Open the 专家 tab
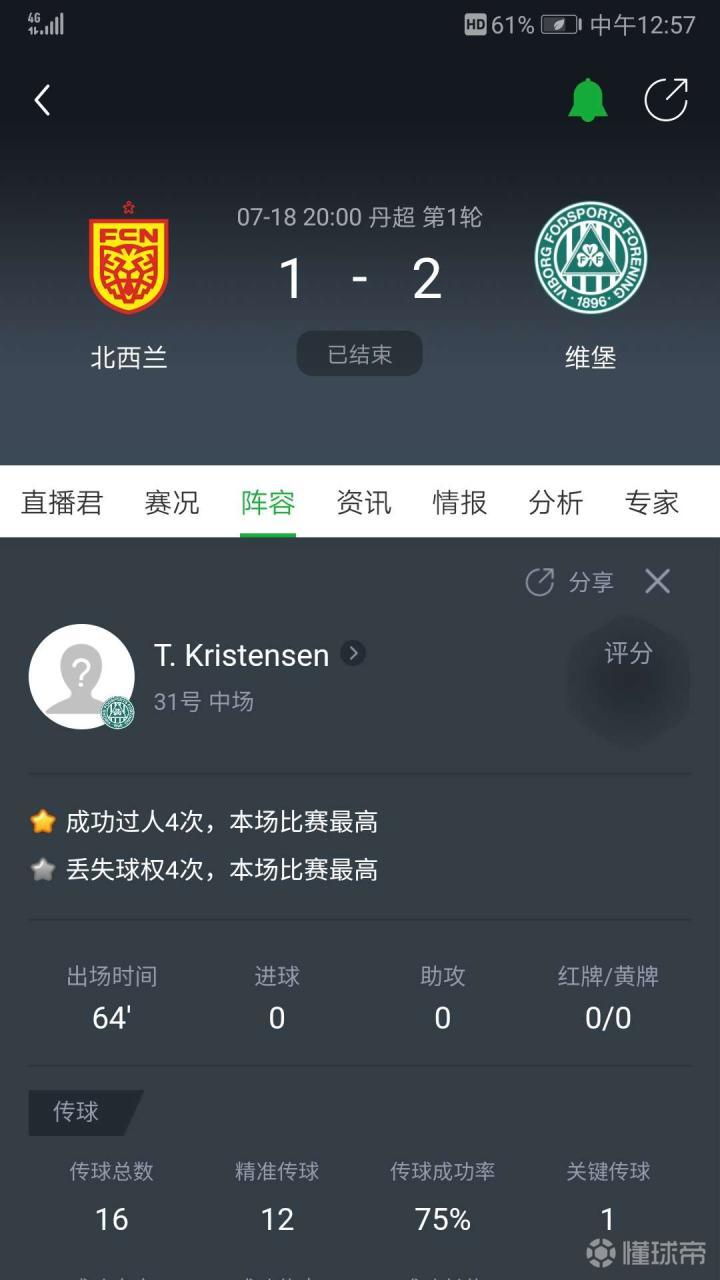This screenshot has width=720, height=1280. (652, 502)
